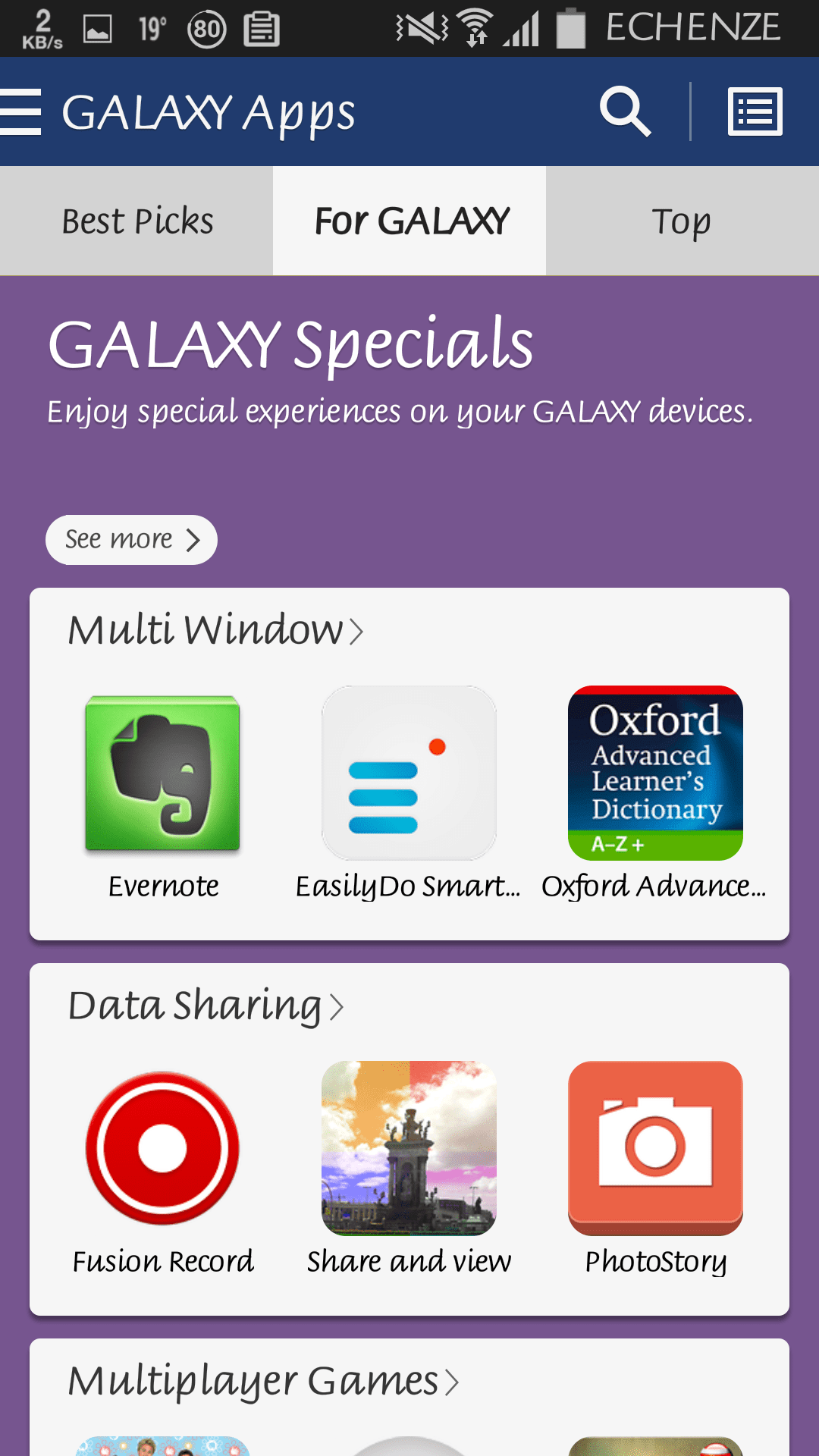819x1456 pixels.
Task: Open the PhotoStory app
Action: pyautogui.click(x=655, y=1169)
